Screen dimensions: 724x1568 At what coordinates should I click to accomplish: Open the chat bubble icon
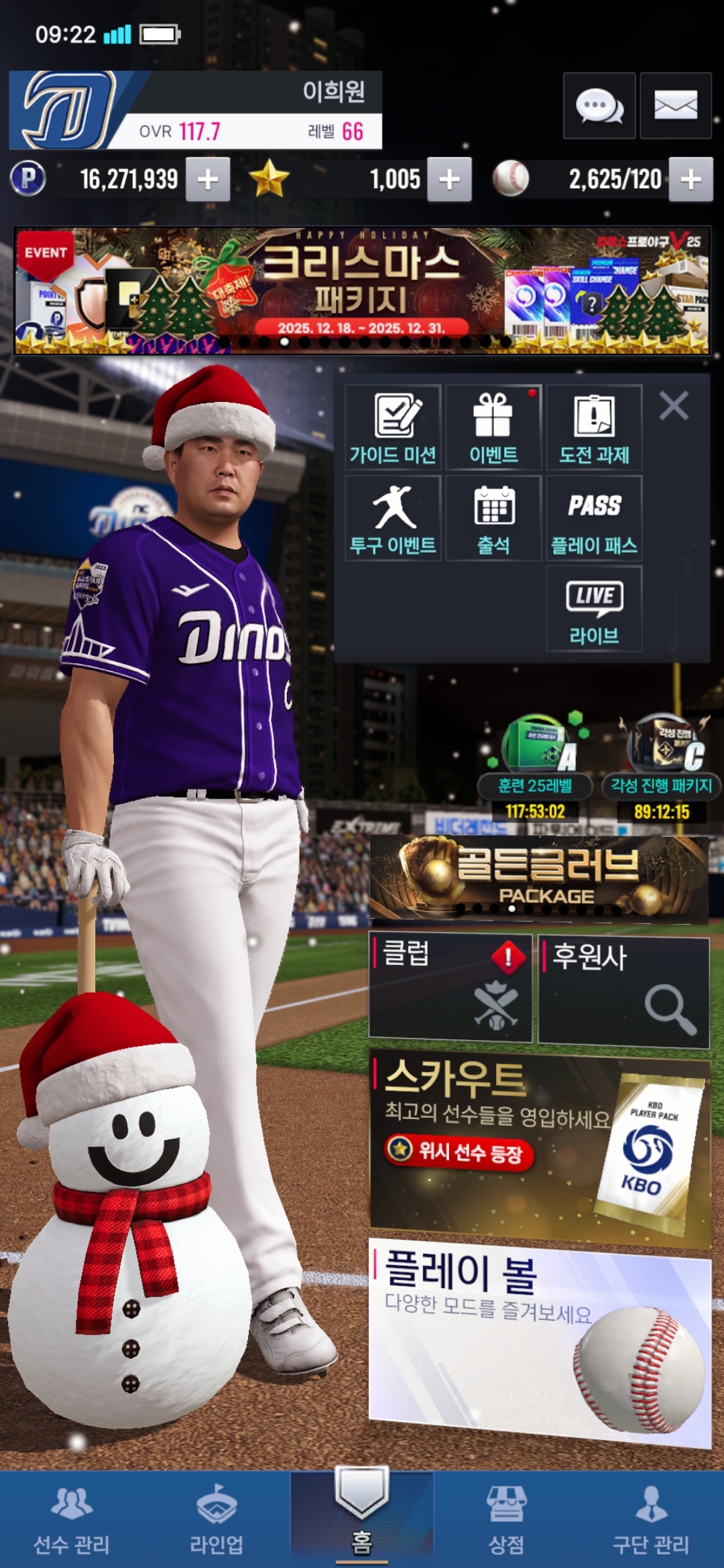point(599,106)
